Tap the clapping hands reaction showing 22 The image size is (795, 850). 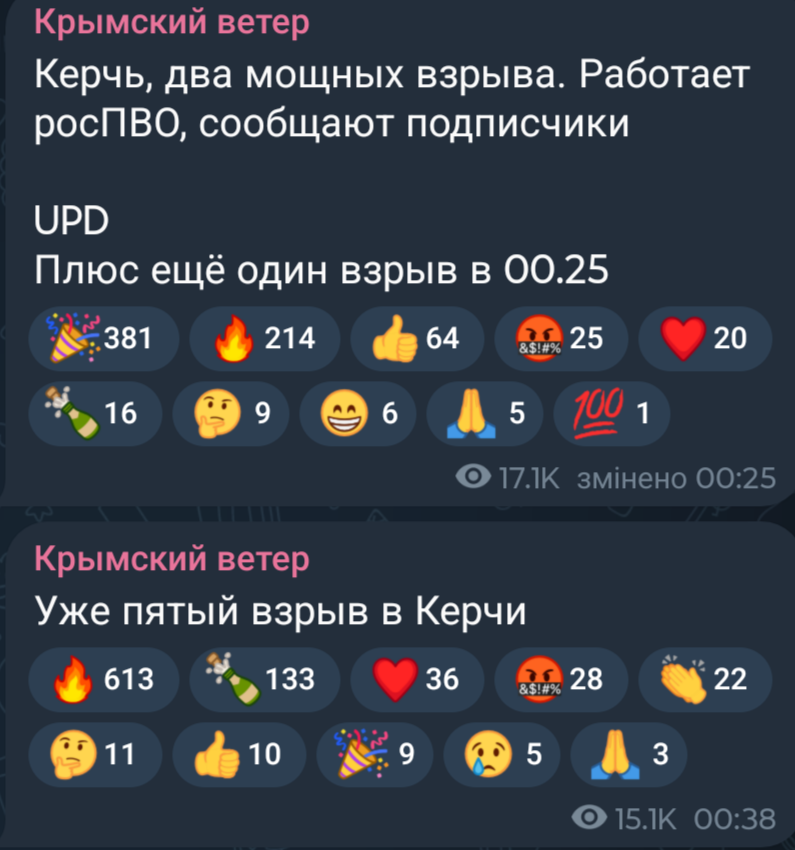tap(704, 679)
